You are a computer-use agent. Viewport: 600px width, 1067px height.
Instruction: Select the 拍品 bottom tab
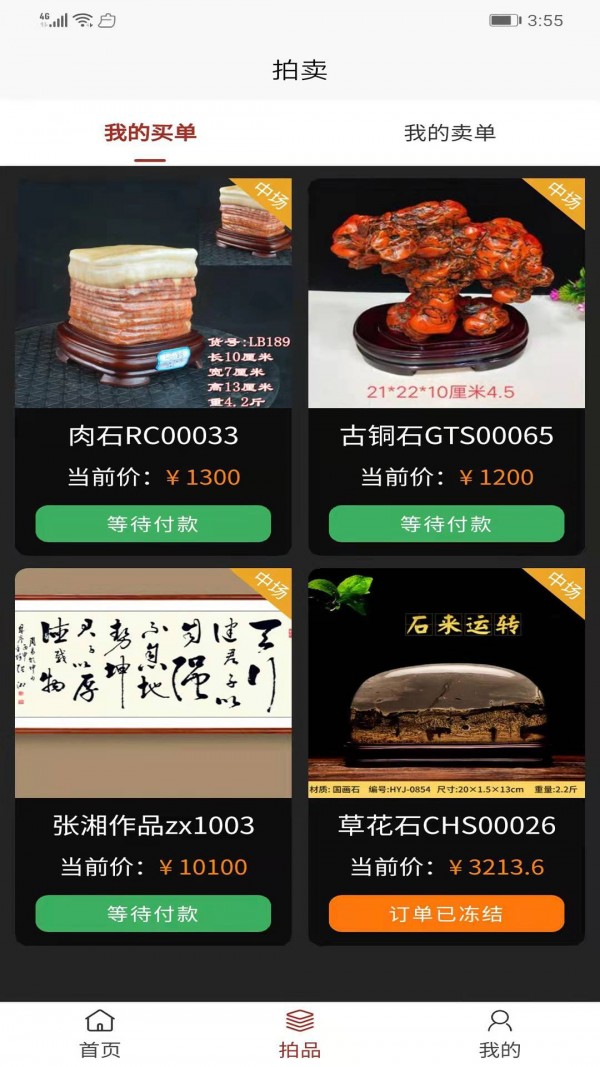pos(300,1034)
